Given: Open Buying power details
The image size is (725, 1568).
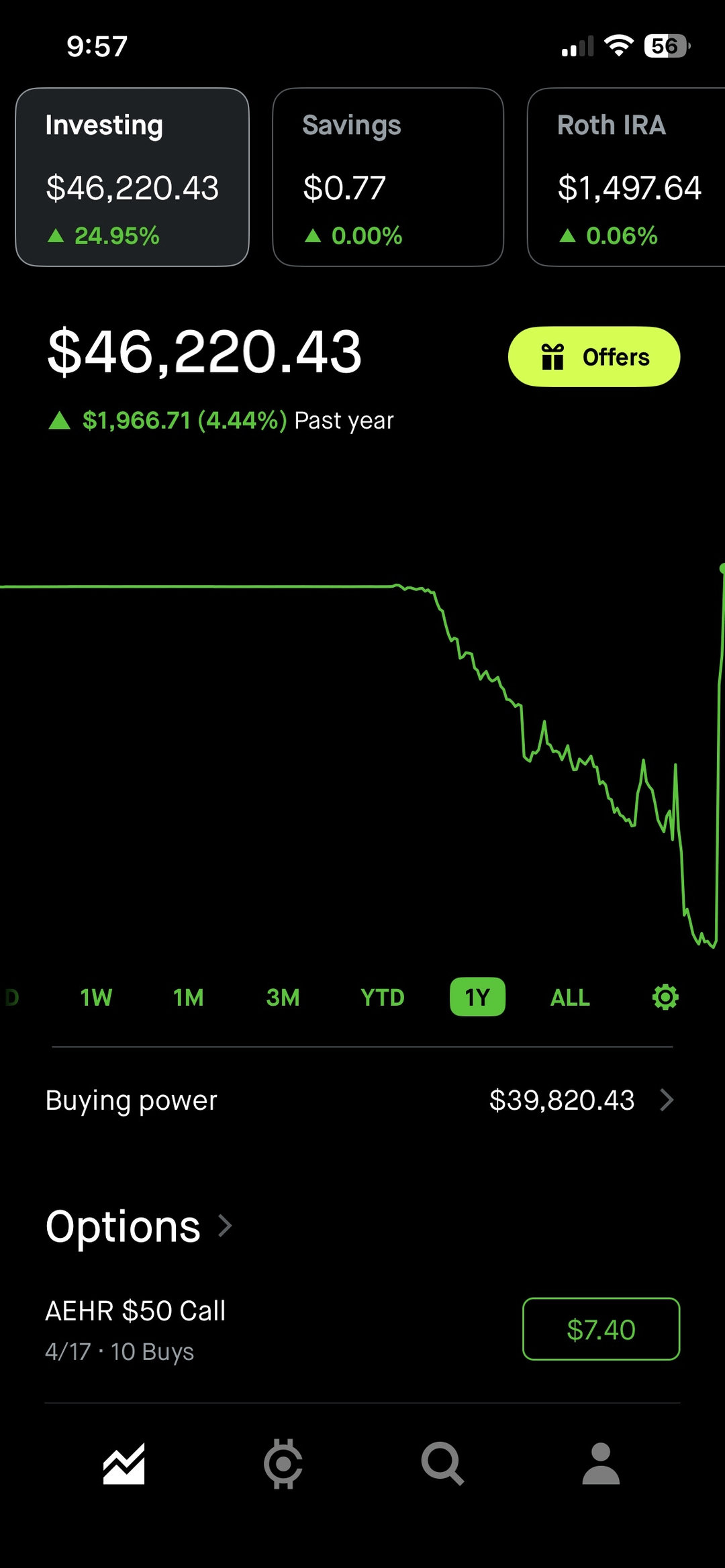Looking at the screenshot, I should [x=362, y=1100].
